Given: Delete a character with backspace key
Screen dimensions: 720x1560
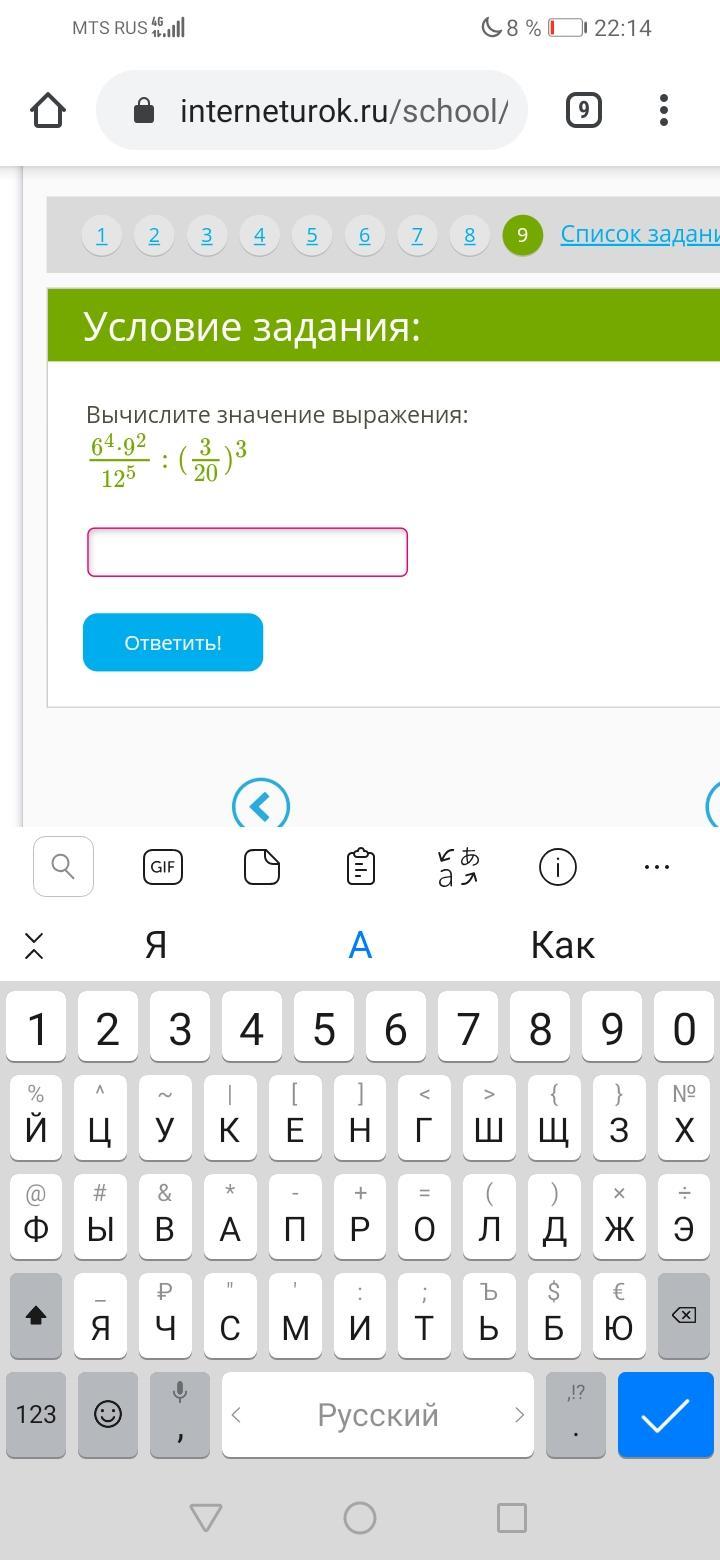Looking at the screenshot, I should tap(684, 1316).
